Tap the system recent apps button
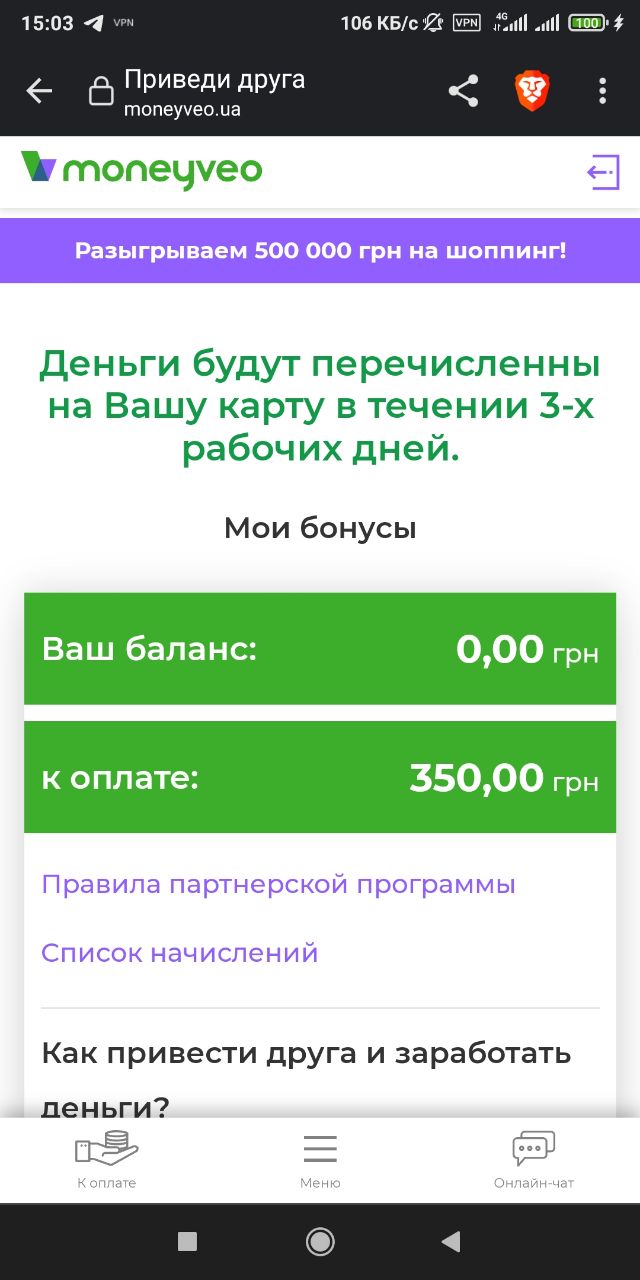 [187, 1242]
